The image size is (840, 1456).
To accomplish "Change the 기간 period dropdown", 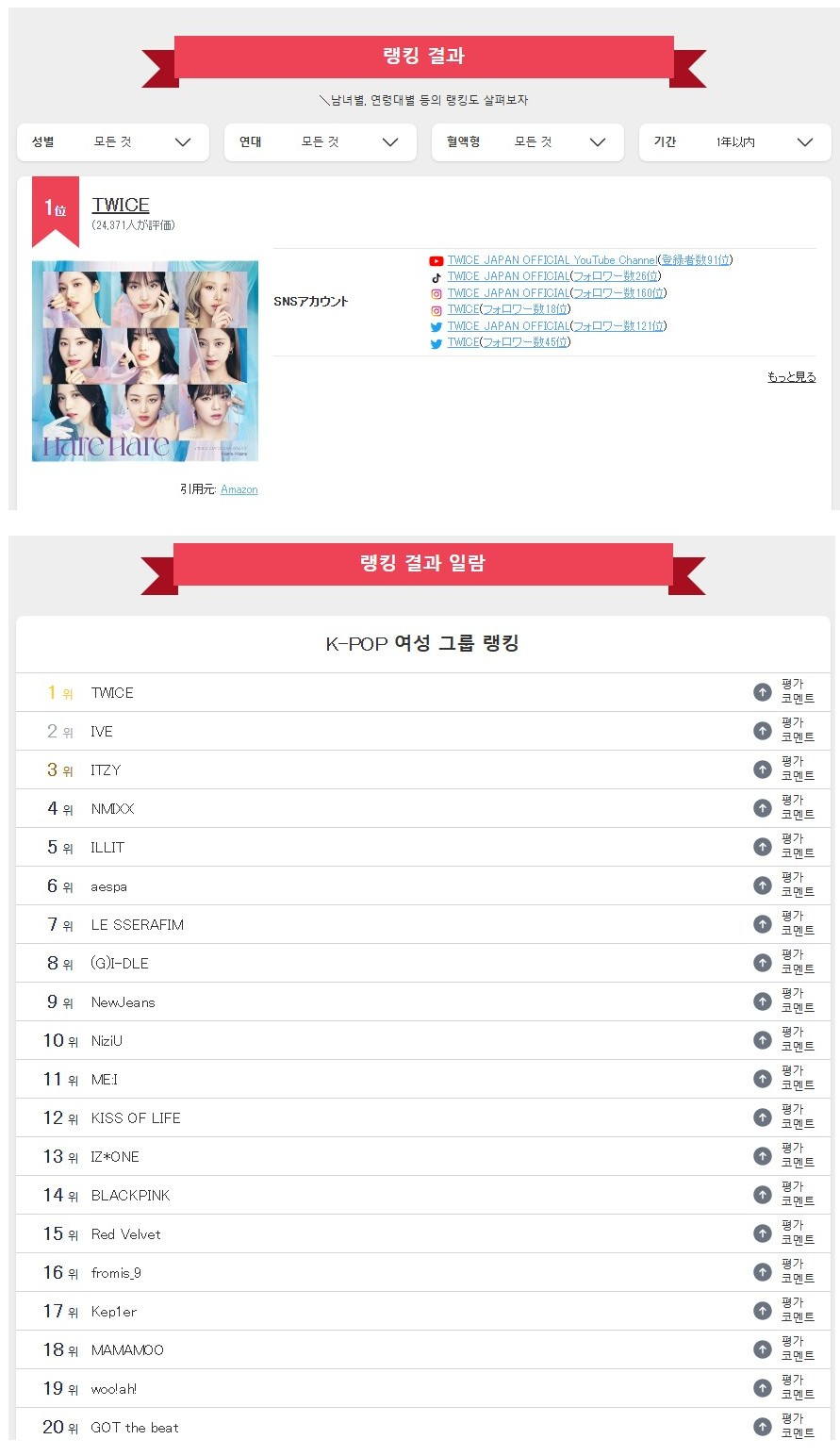I will pyautogui.click(x=734, y=142).
